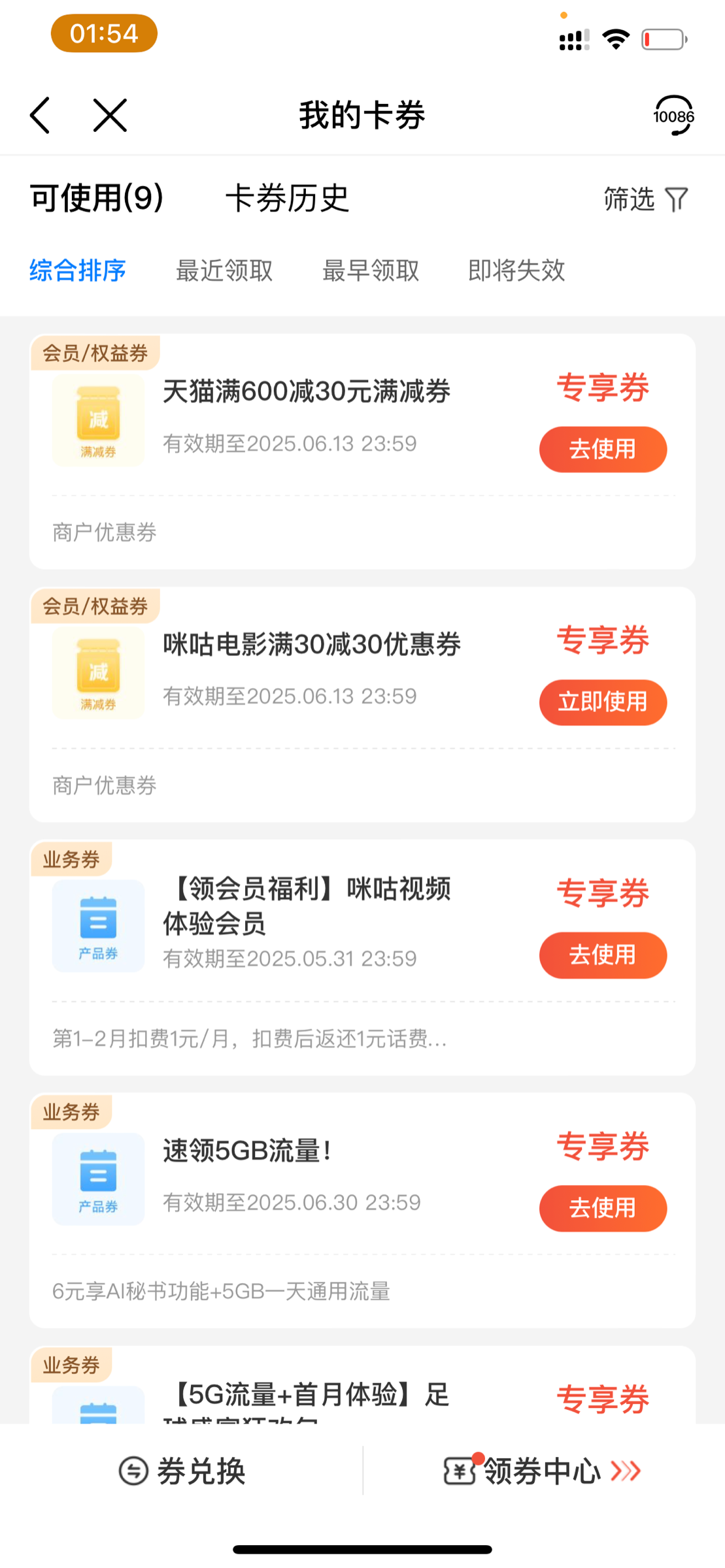Sort coupons by 最早领取
This screenshot has height=1568, width=725.
coord(371,270)
